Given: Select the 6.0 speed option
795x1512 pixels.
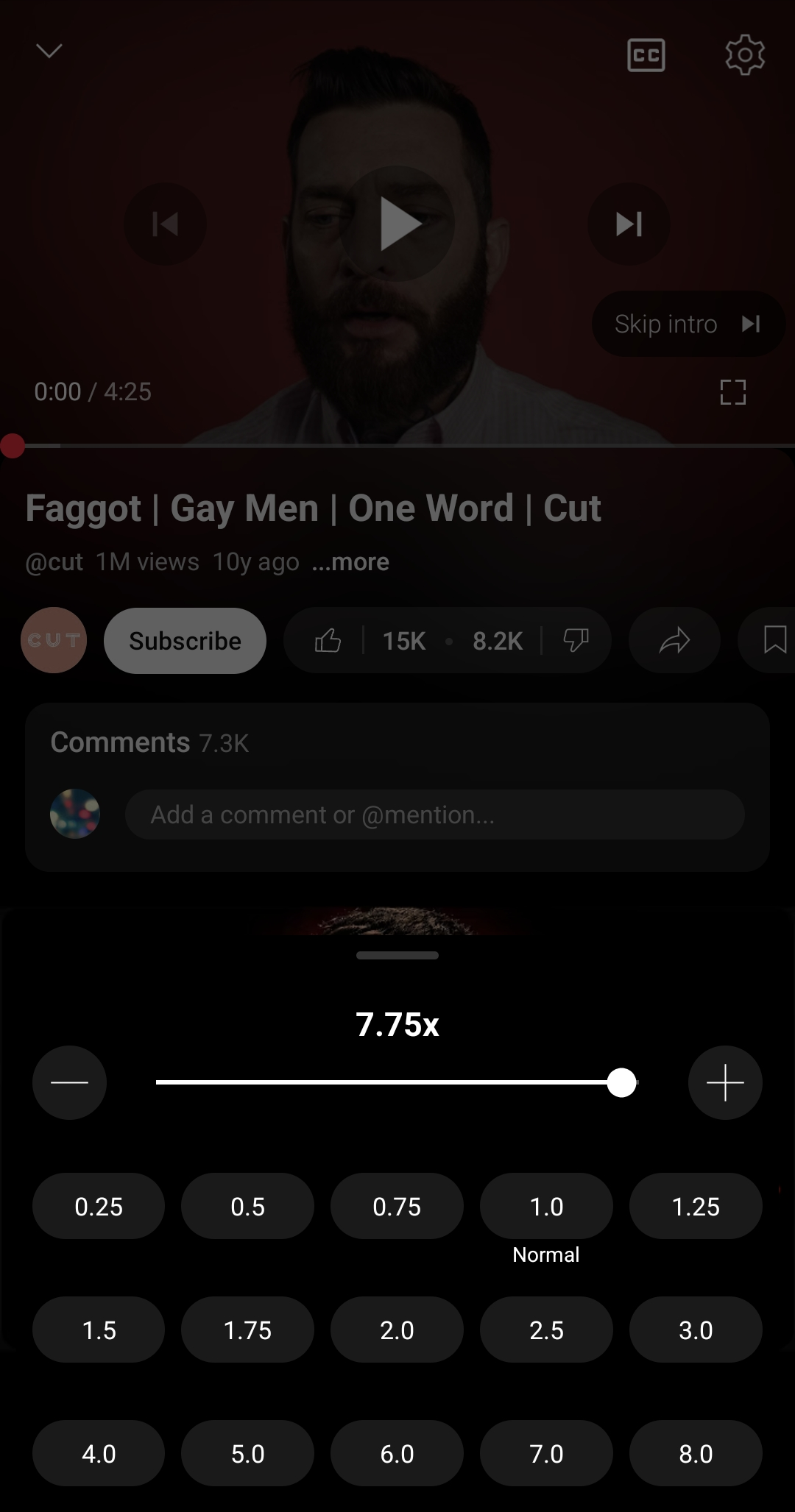Looking at the screenshot, I should (x=397, y=1454).
